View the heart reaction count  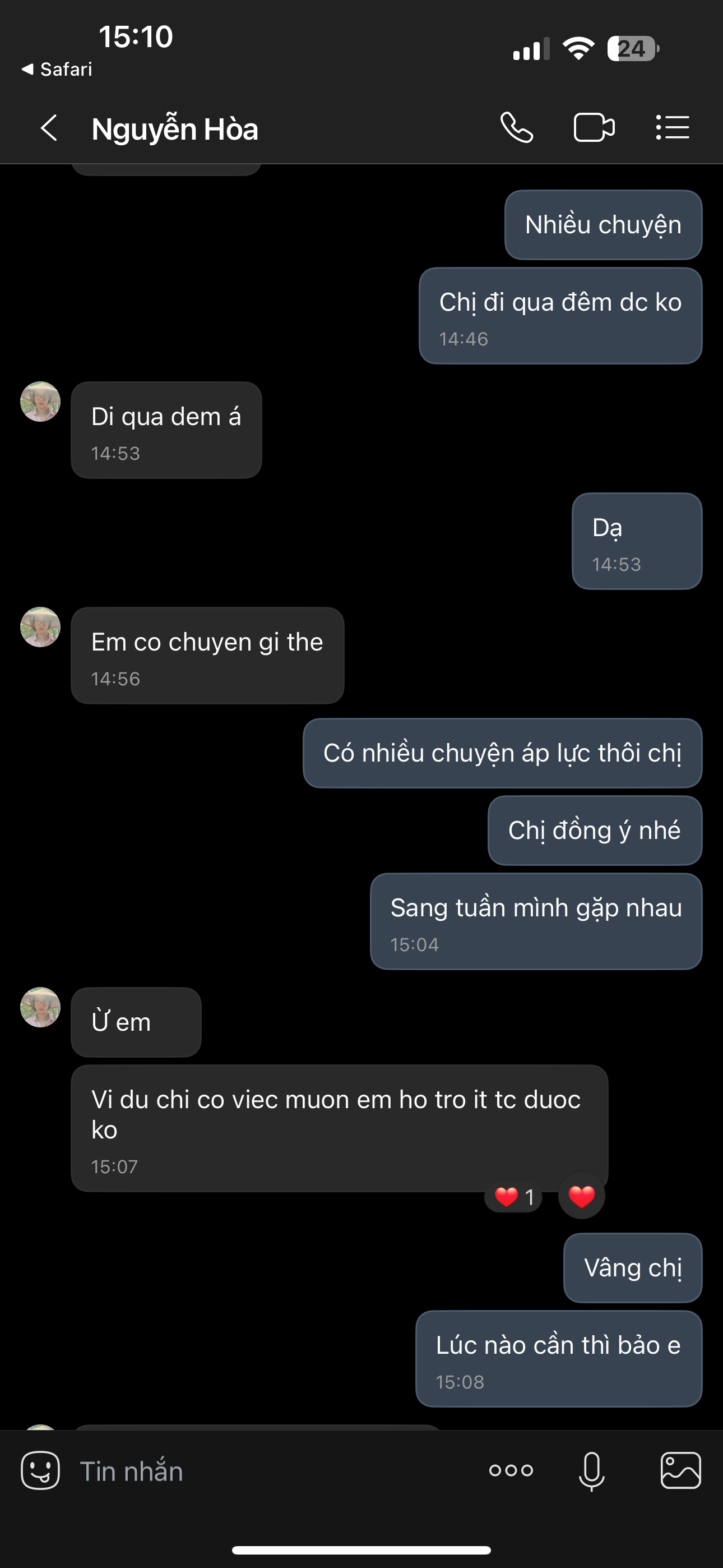point(513,1197)
